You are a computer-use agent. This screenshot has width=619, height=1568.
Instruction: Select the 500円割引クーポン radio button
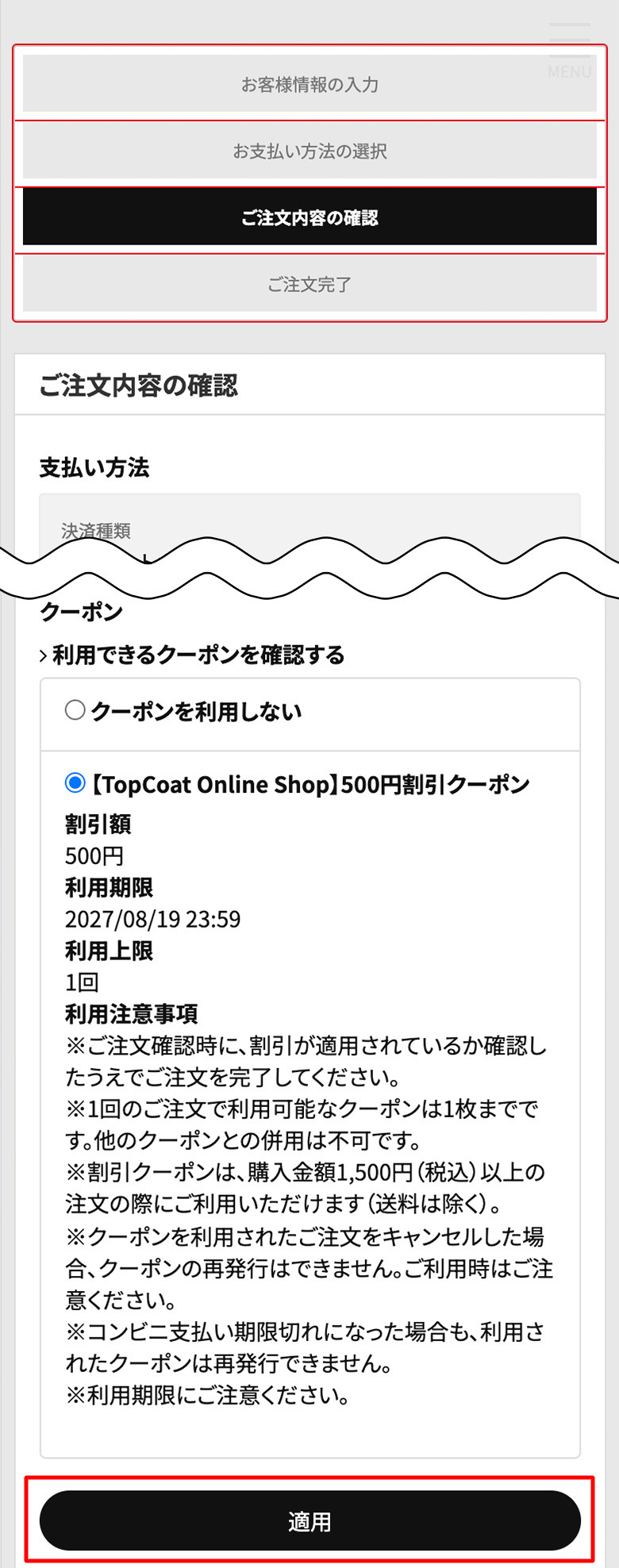(x=75, y=783)
